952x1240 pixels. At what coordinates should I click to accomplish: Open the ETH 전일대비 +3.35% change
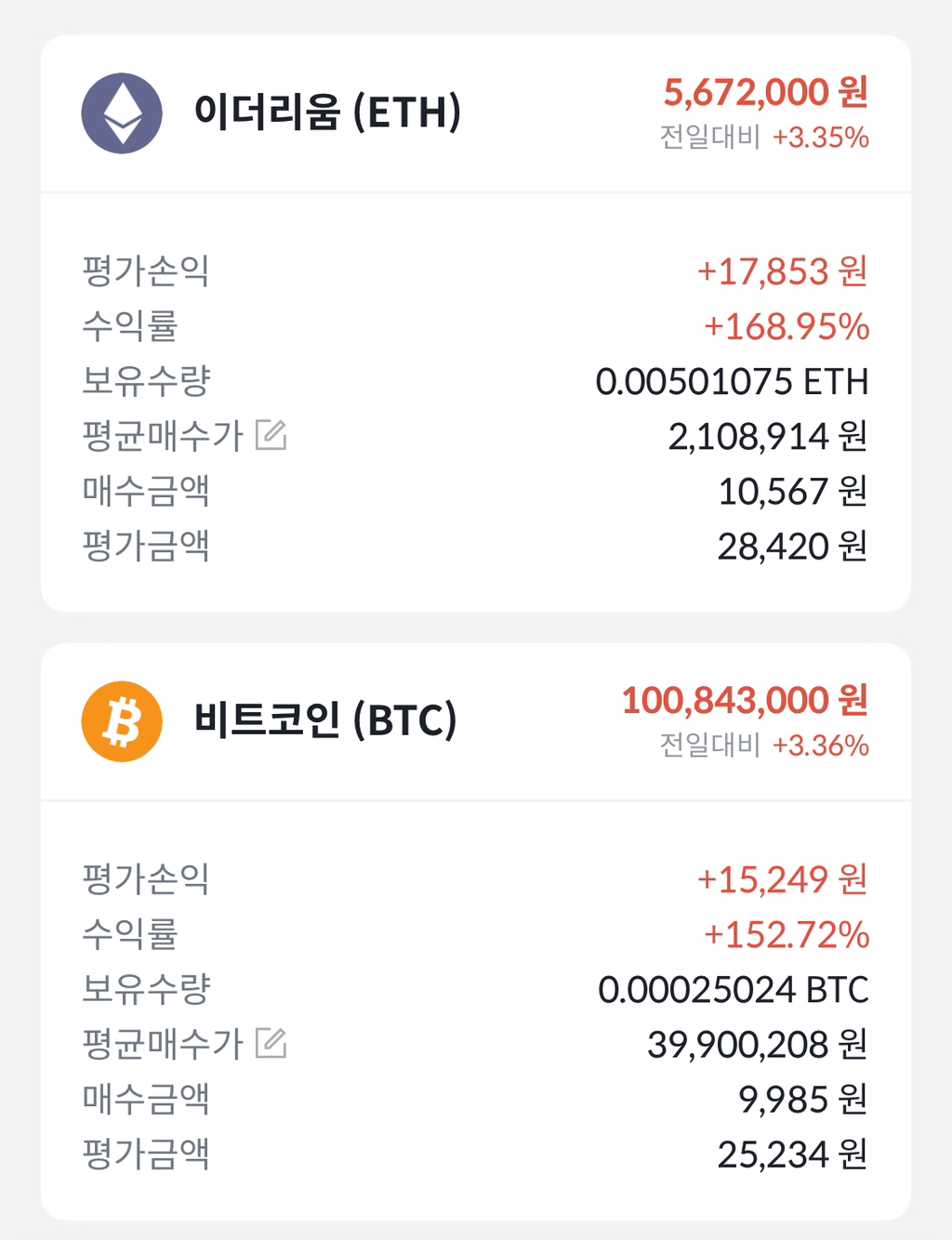[770, 138]
